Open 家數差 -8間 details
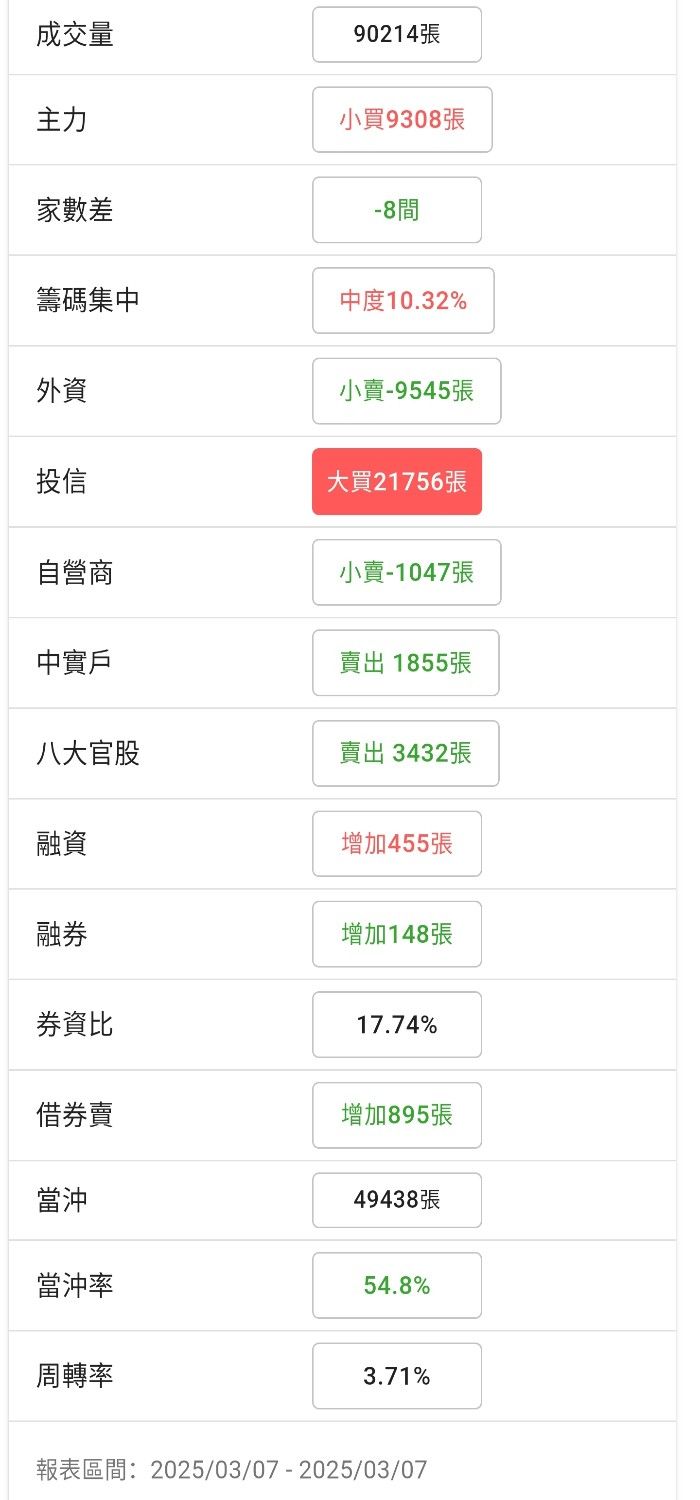700x1500 pixels. [397, 210]
